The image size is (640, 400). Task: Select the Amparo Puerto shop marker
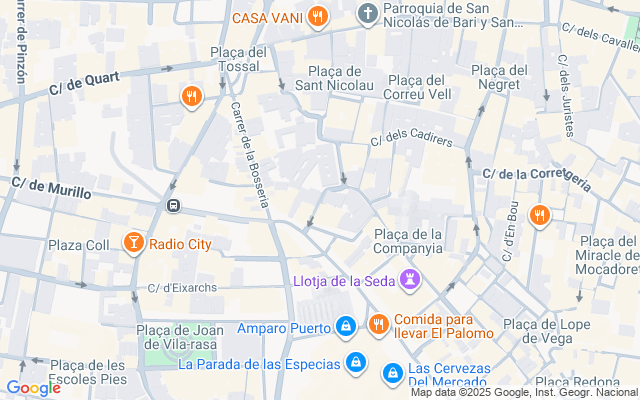345,326
